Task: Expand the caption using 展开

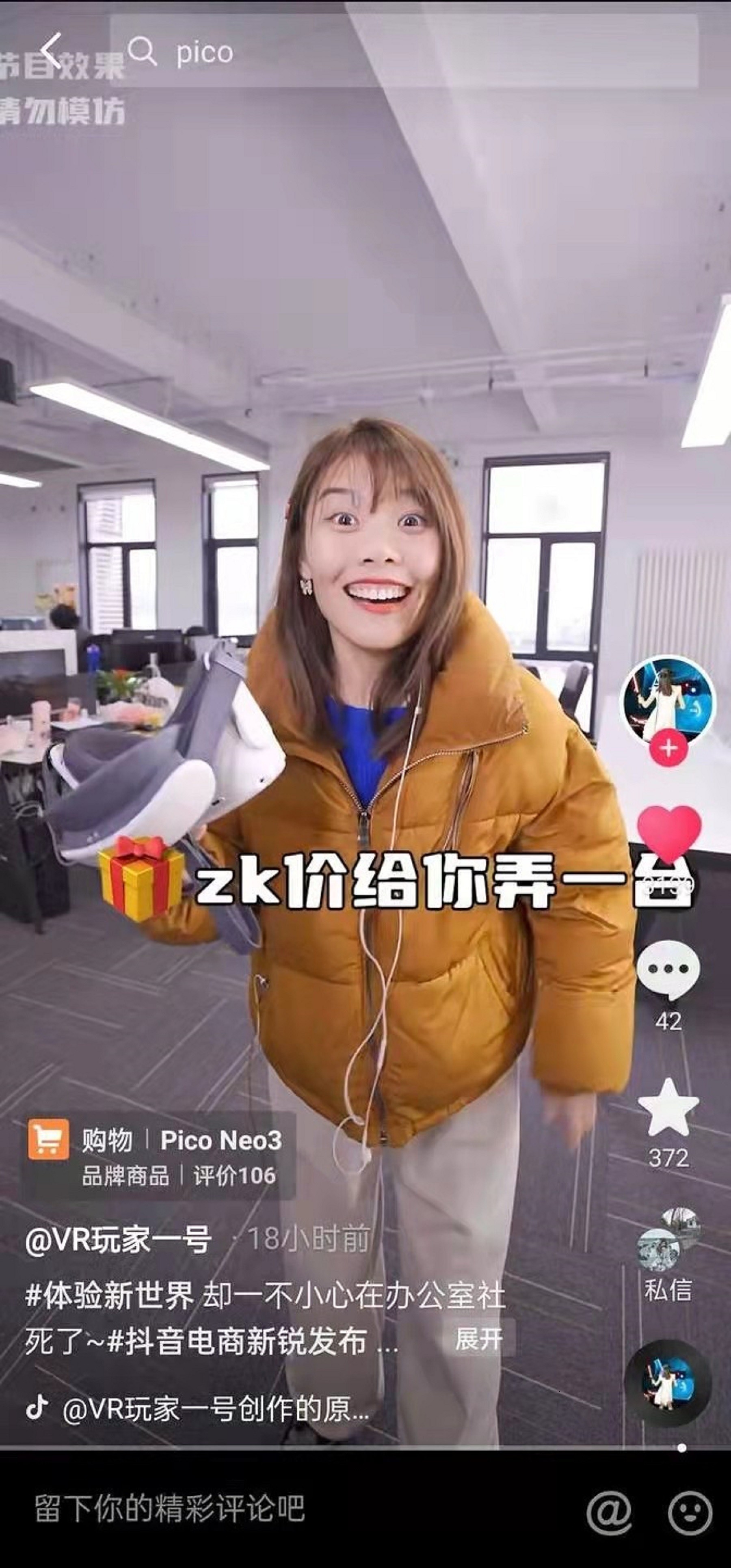Action: pyautogui.click(x=478, y=1339)
